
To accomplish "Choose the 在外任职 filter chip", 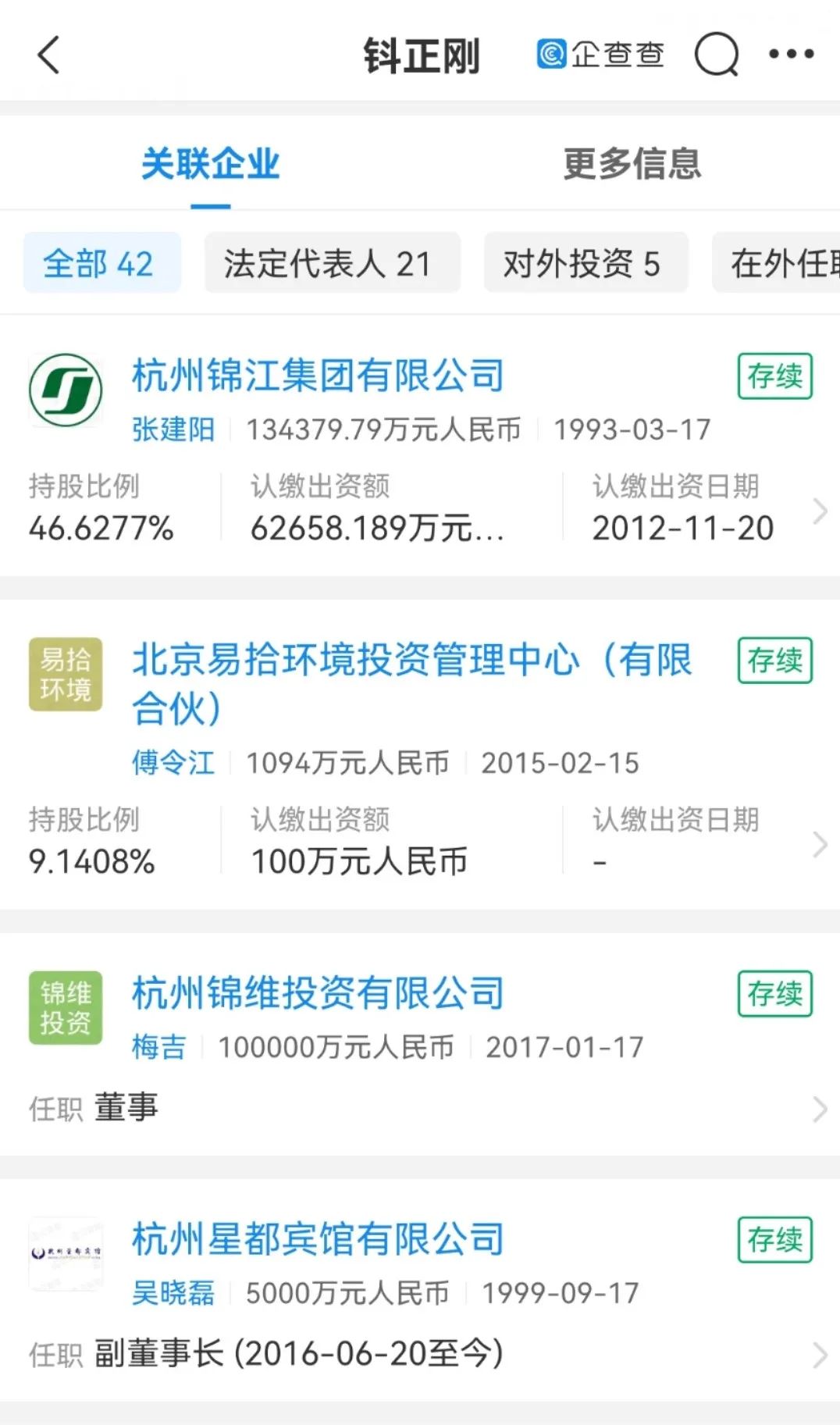I will coord(777,263).
